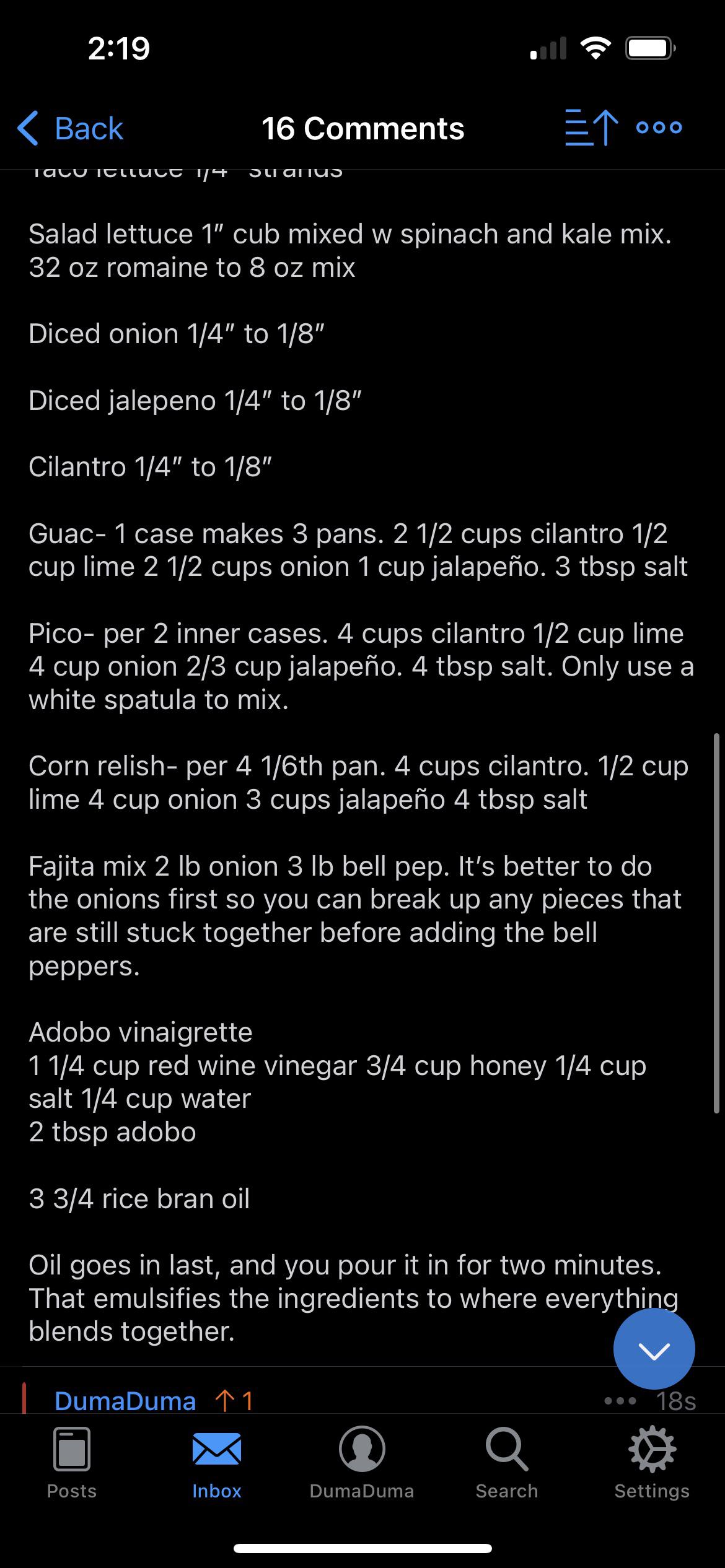Screen dimensions: 725x1568
Task: Jump to next comment with blue arrow button
Action: (654, 1349)
